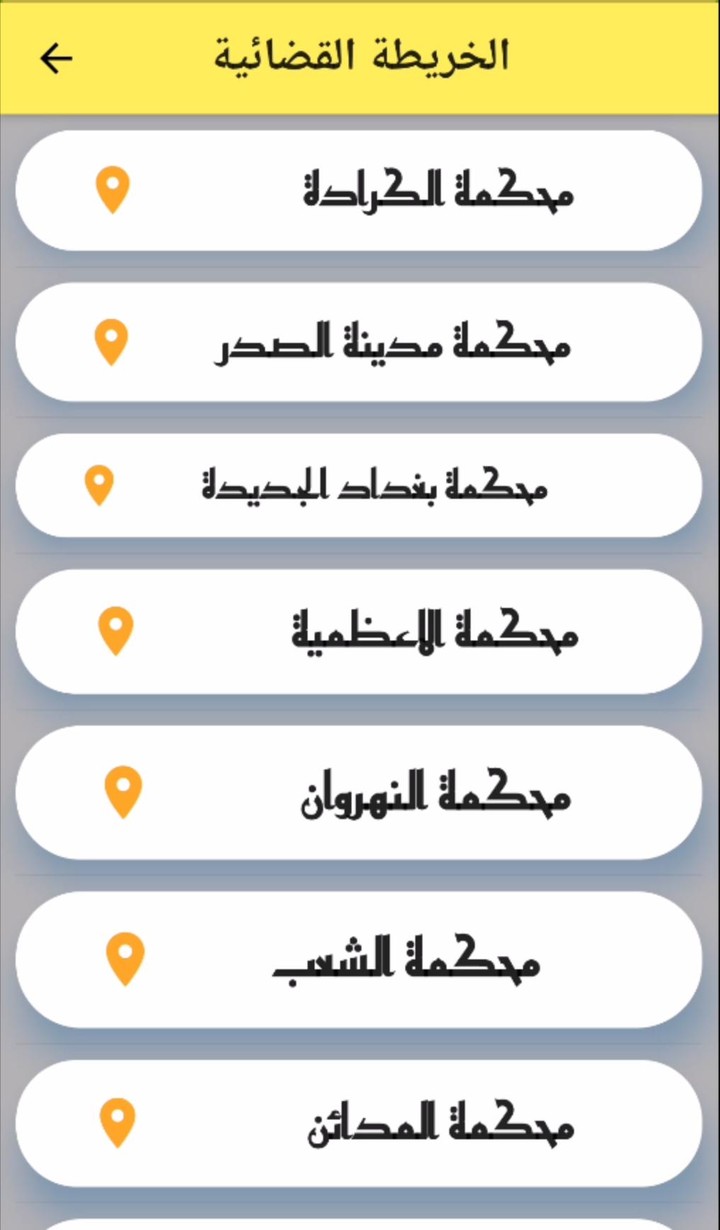Select the location pin for Nahrawan Court
The image size is (720, 1230).
124,792
